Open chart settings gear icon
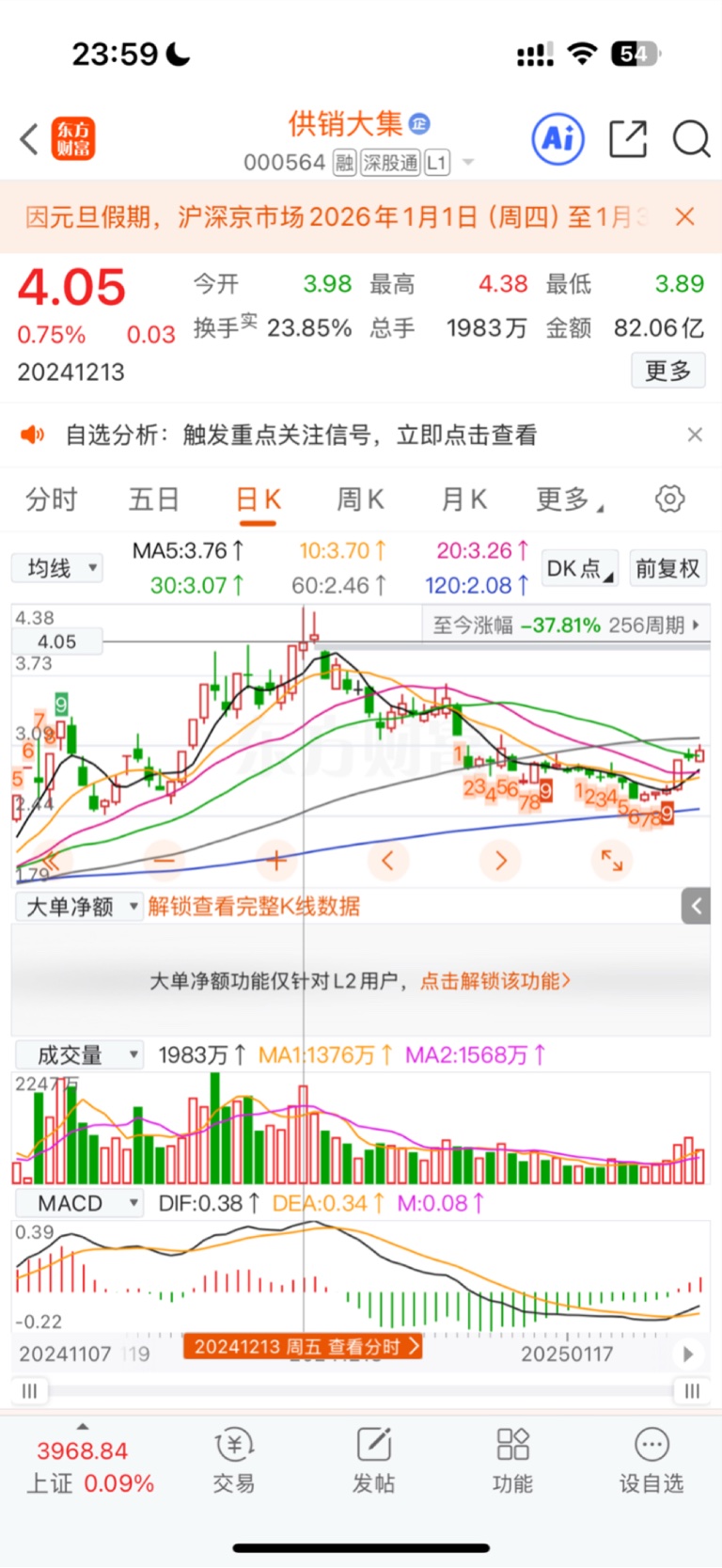 coord(670,499)
